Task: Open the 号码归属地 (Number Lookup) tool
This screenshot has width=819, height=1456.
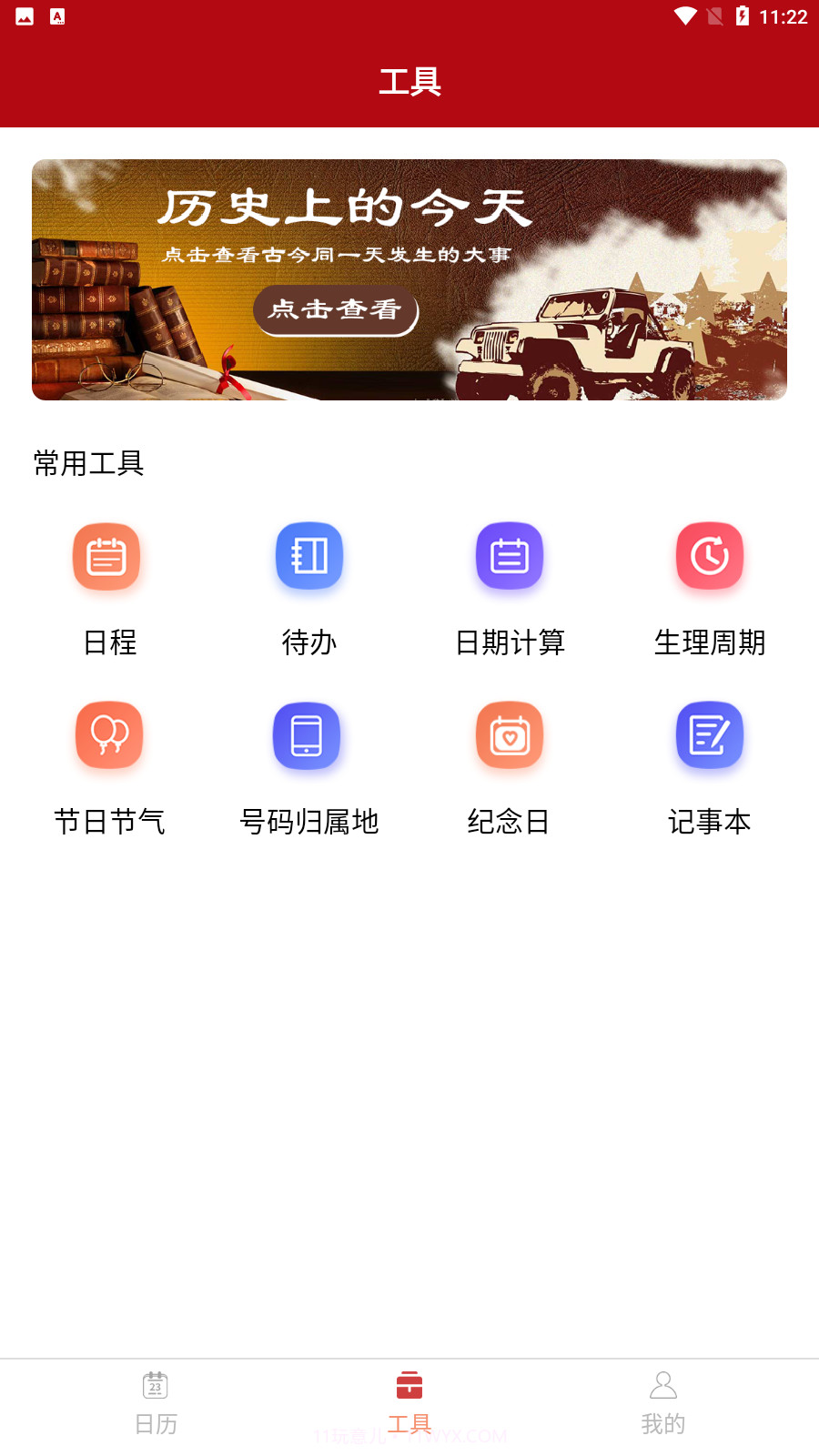Action: pos(307,734)
